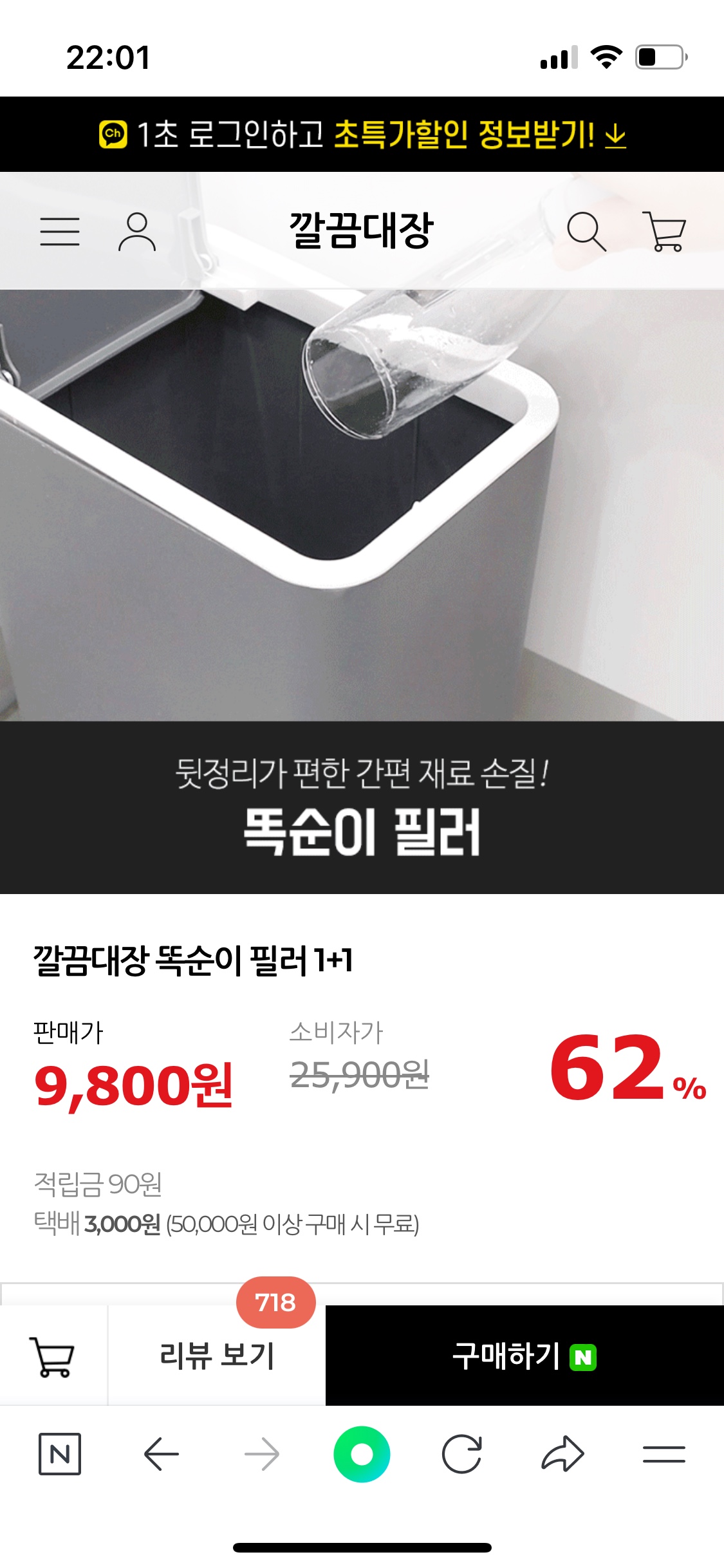Open the hamburger menu
Viewport: 724px width, 1568px height.
pyautogui.click(x=60, y=231)
